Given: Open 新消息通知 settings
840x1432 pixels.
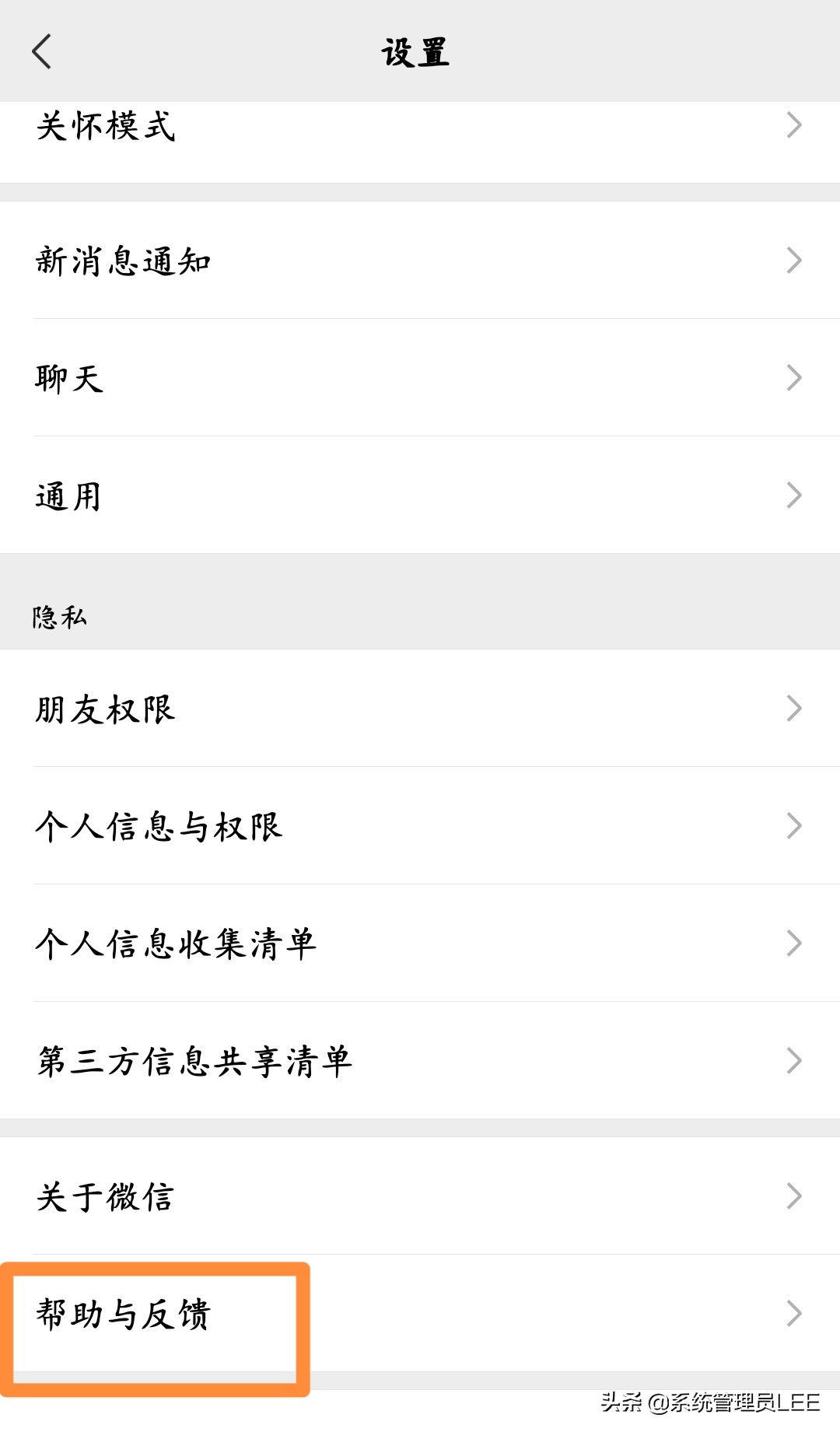Looking at the screenshot, I should tap(420, 261).
